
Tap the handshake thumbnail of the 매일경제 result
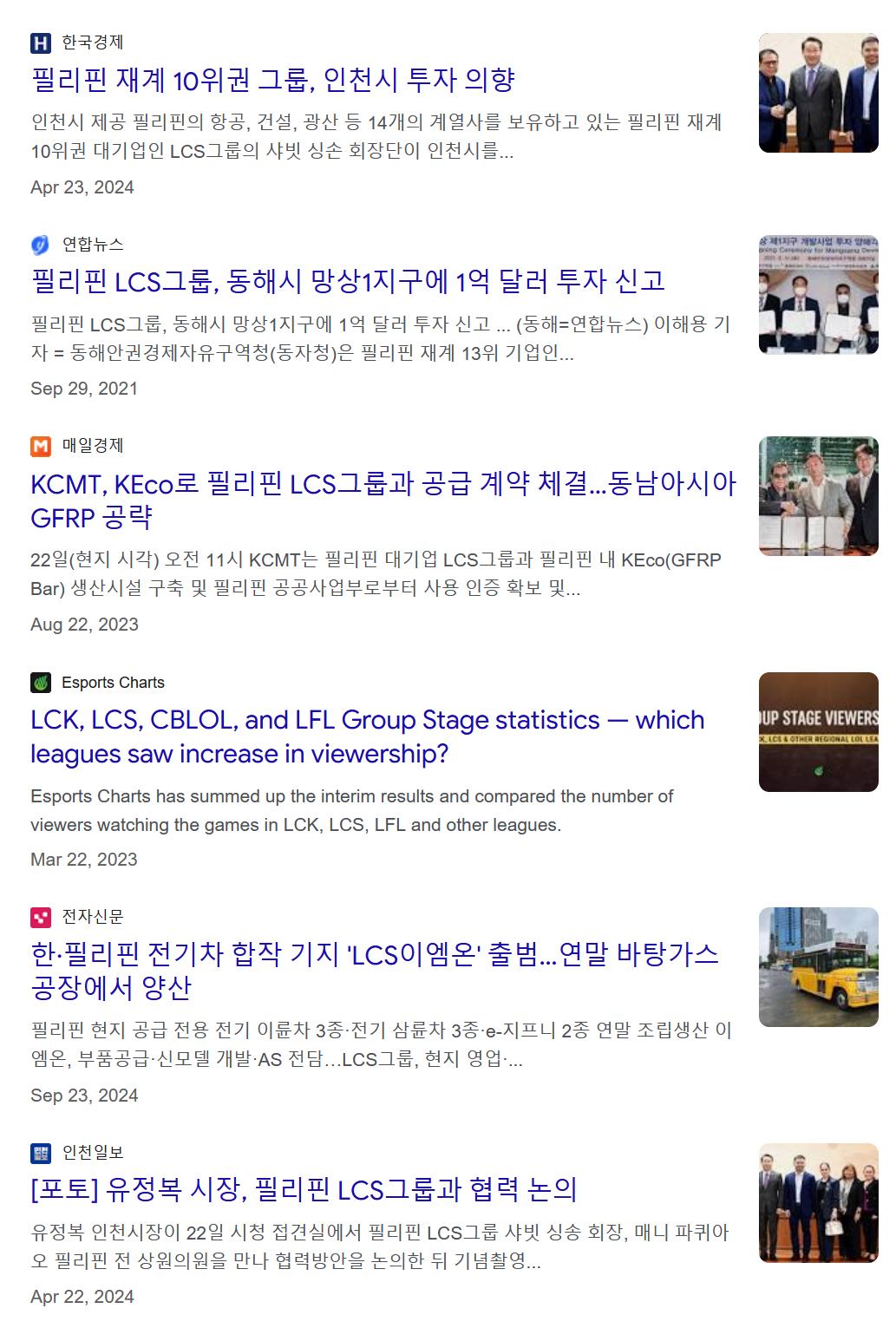point(818,496)
